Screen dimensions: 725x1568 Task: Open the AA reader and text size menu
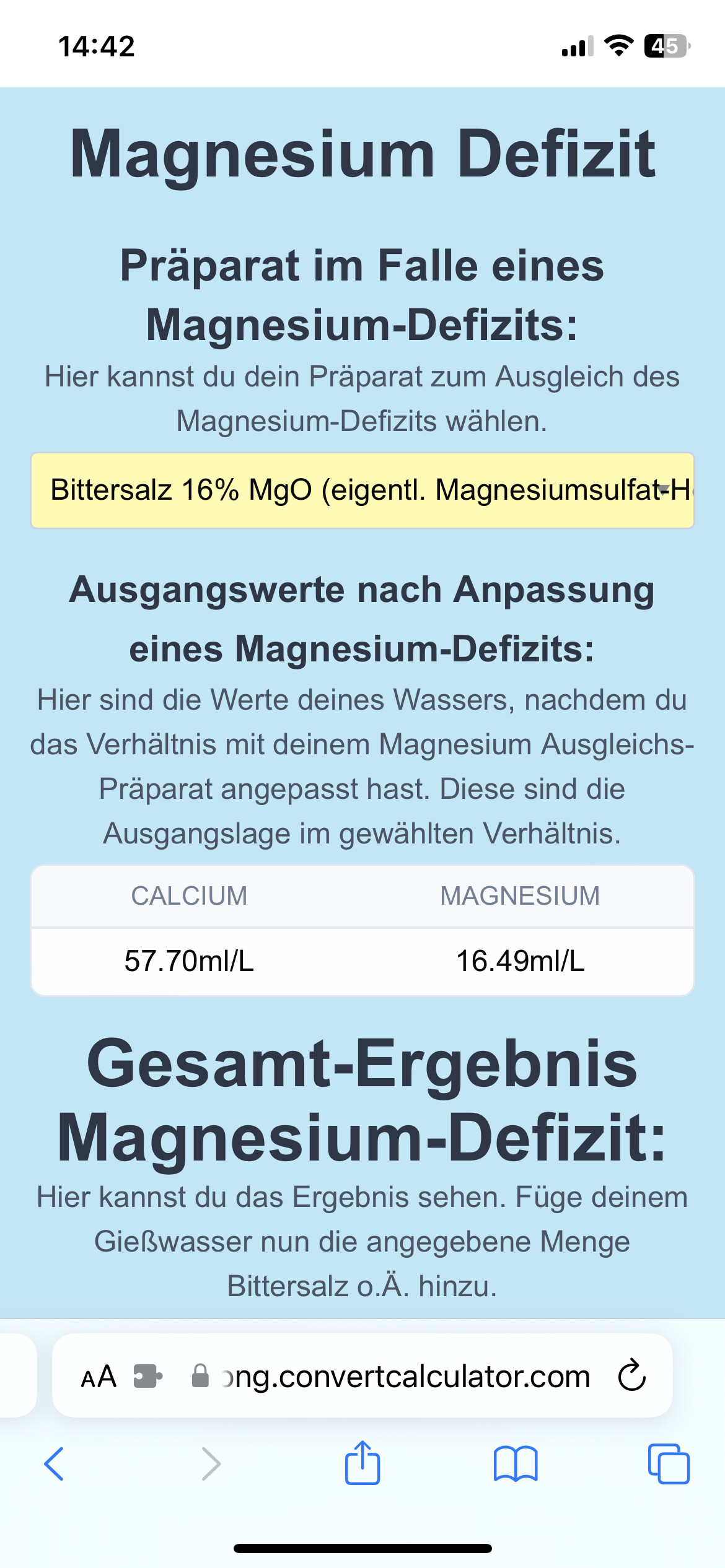click(99, 1377)
